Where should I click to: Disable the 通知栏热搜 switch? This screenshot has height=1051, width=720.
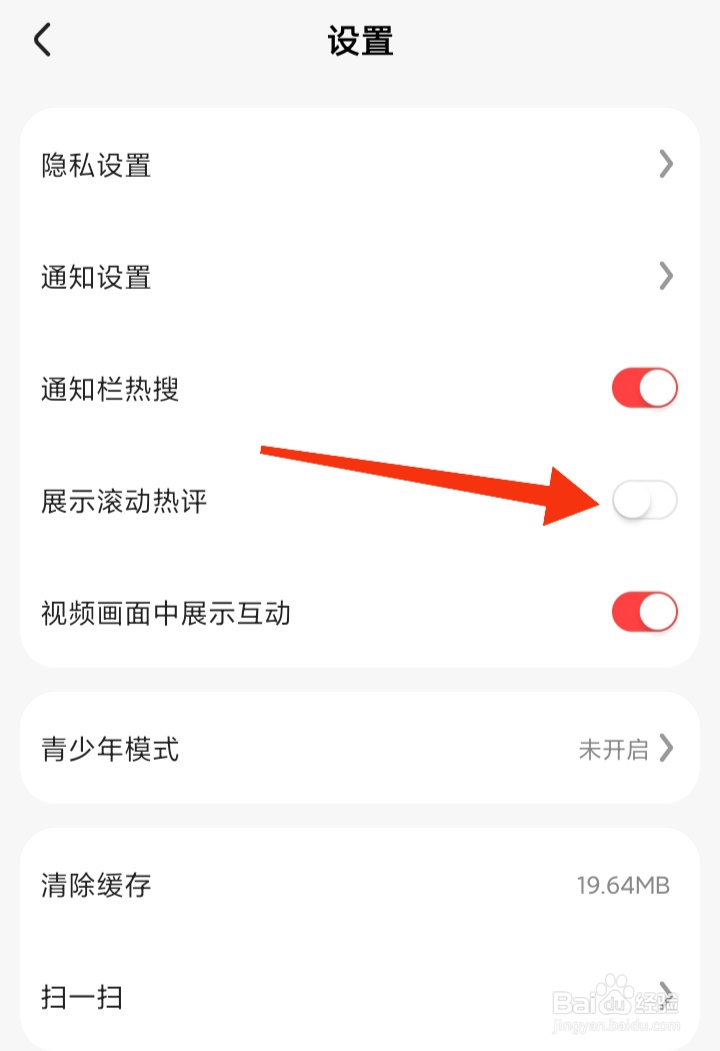tap(644, 389)
